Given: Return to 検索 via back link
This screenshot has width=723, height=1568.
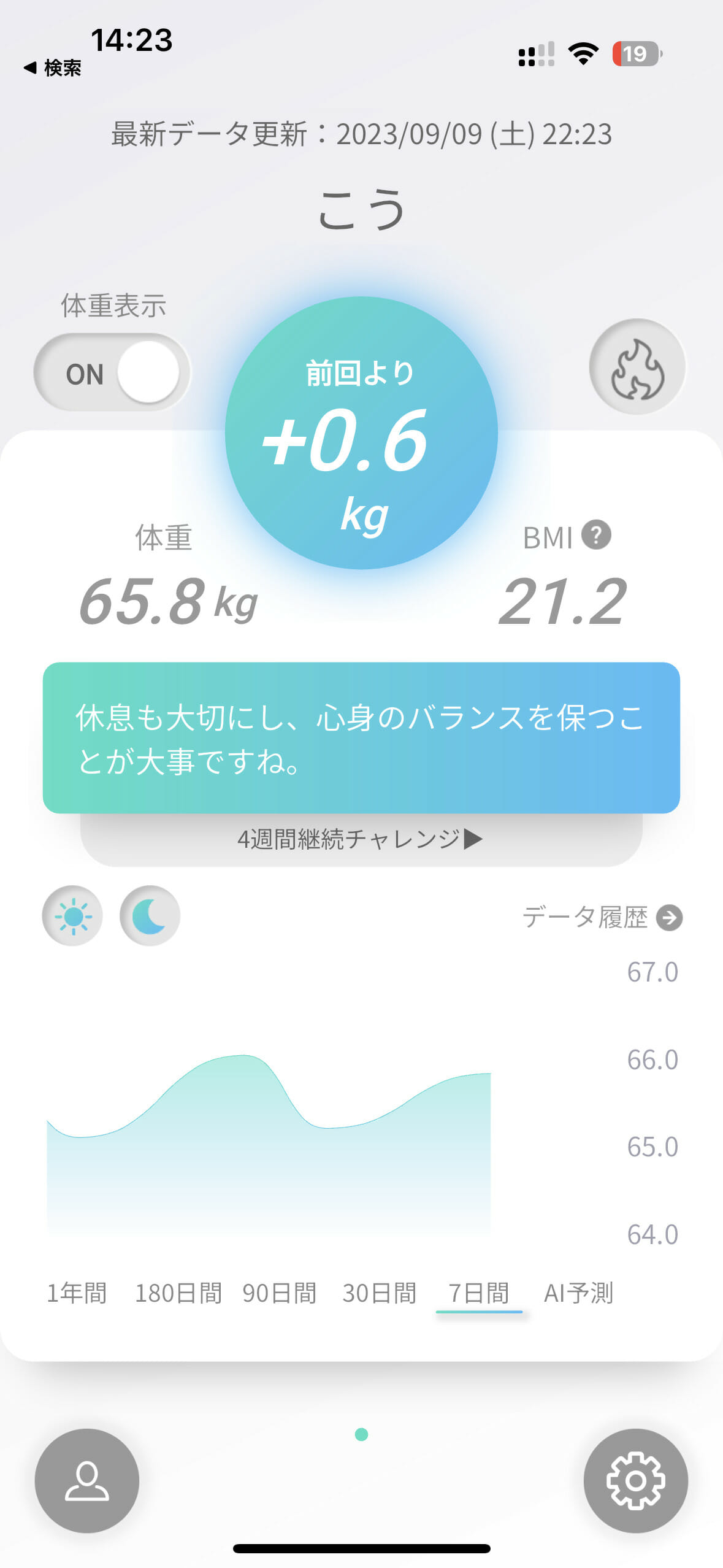Looking at the screenshot, I should pos(52,67).
